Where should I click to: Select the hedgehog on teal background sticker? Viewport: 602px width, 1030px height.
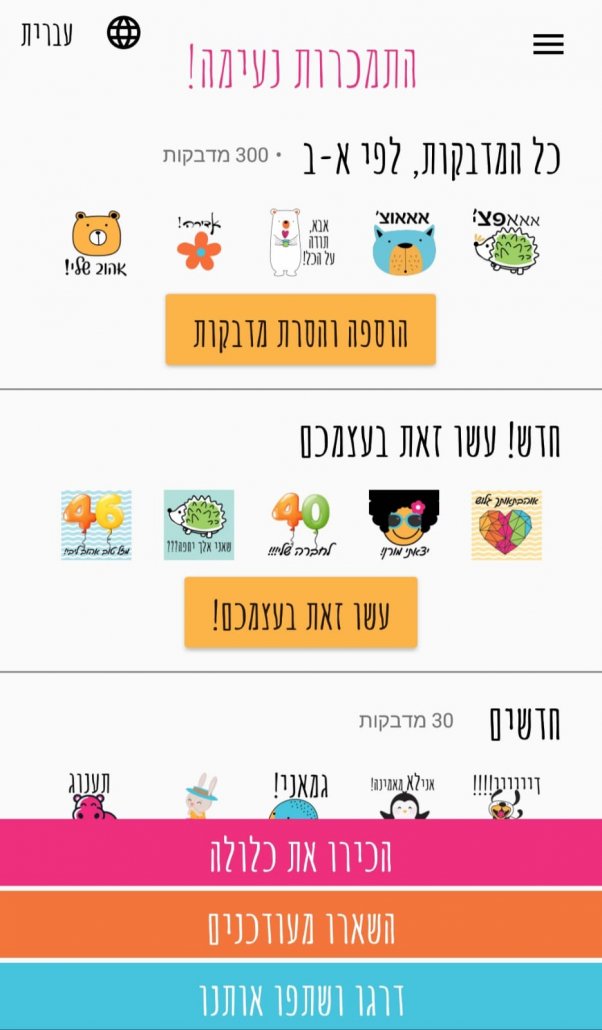tap(199, 525)
